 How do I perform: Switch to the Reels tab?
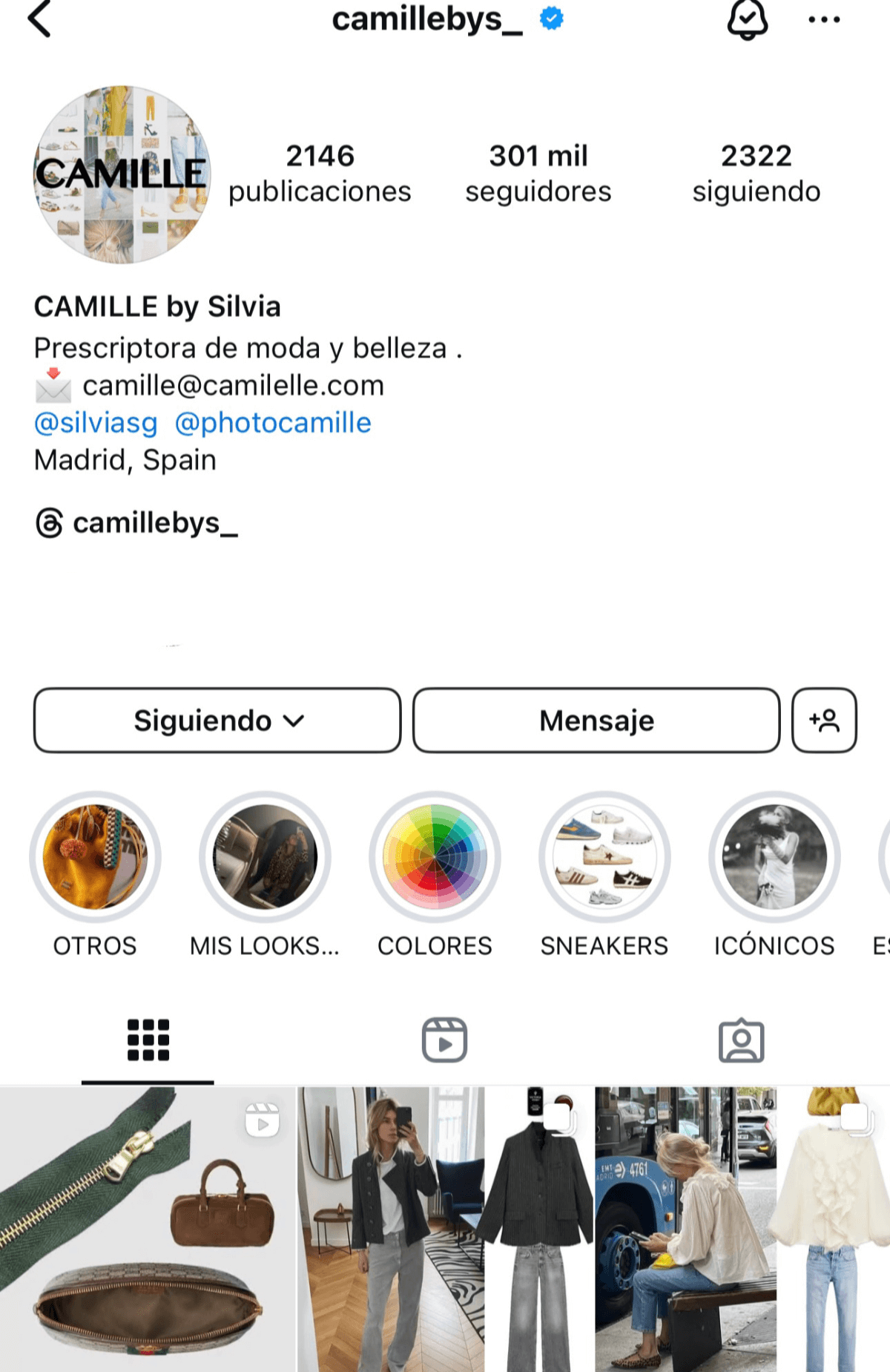point(444,1040)
